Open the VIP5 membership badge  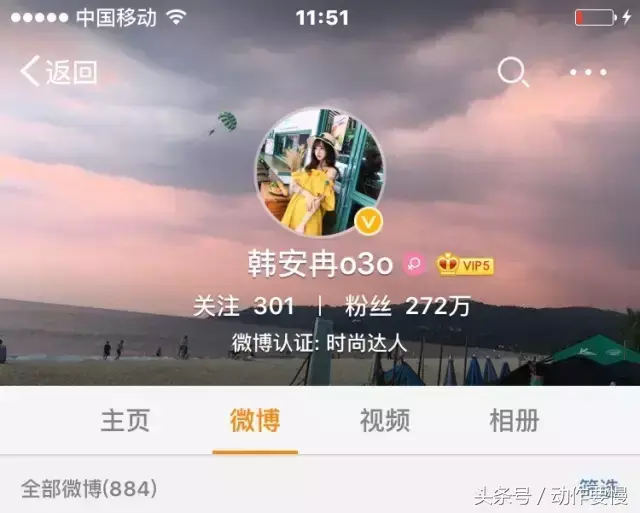[466, 265]
